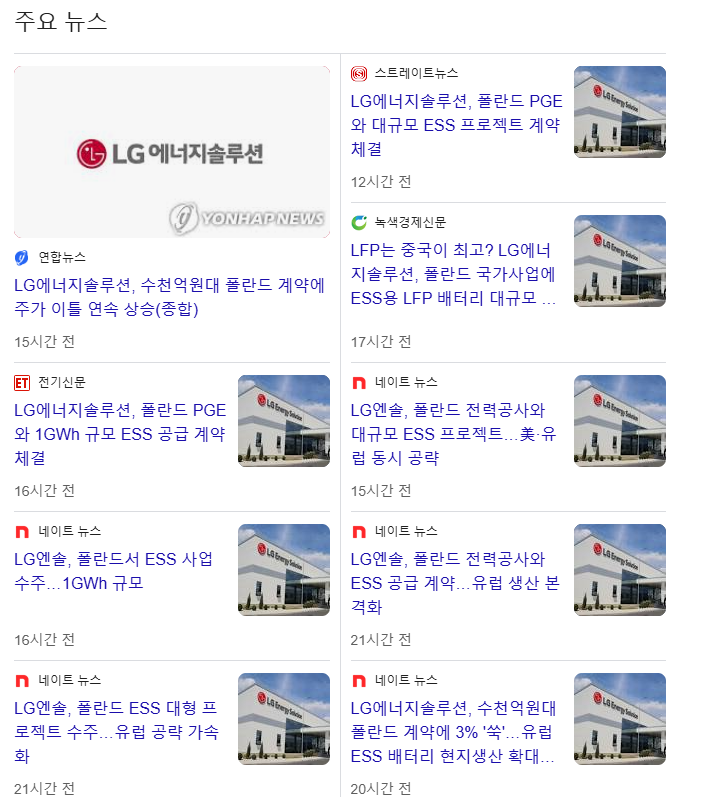Image resolution: width=710 pixels, height=810 pixels.
Task: Open the 연합뉴스 article about 주가 이틀 연속 상승
Action: [x=169, y=297]
